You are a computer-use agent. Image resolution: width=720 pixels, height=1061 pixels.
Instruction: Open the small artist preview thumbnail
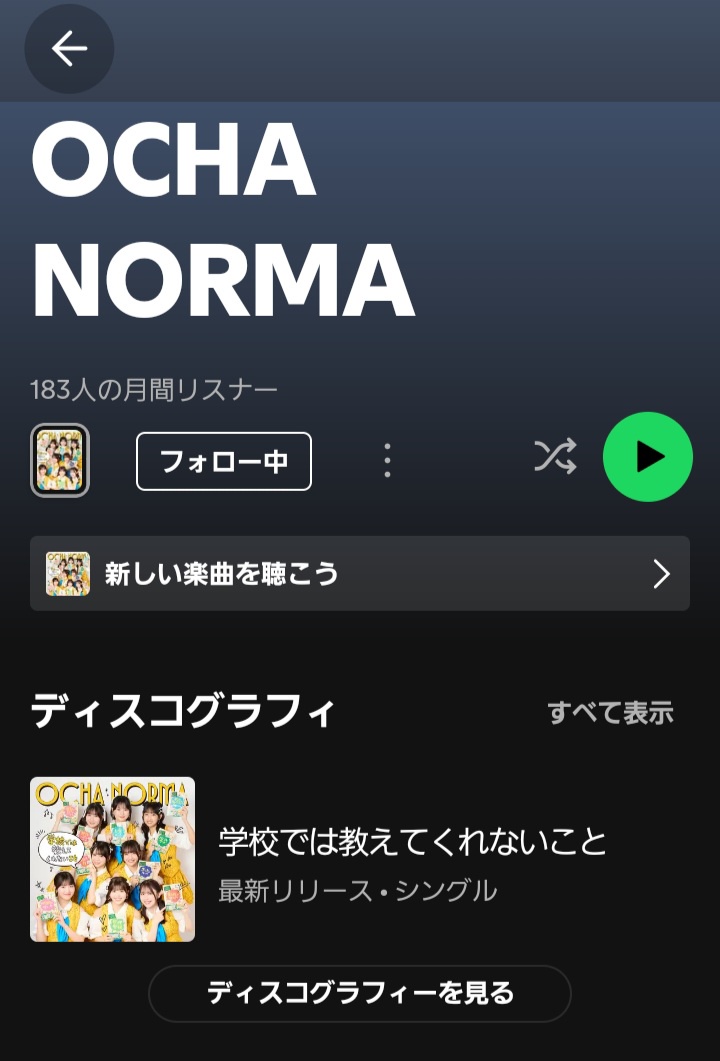point(60,461)
